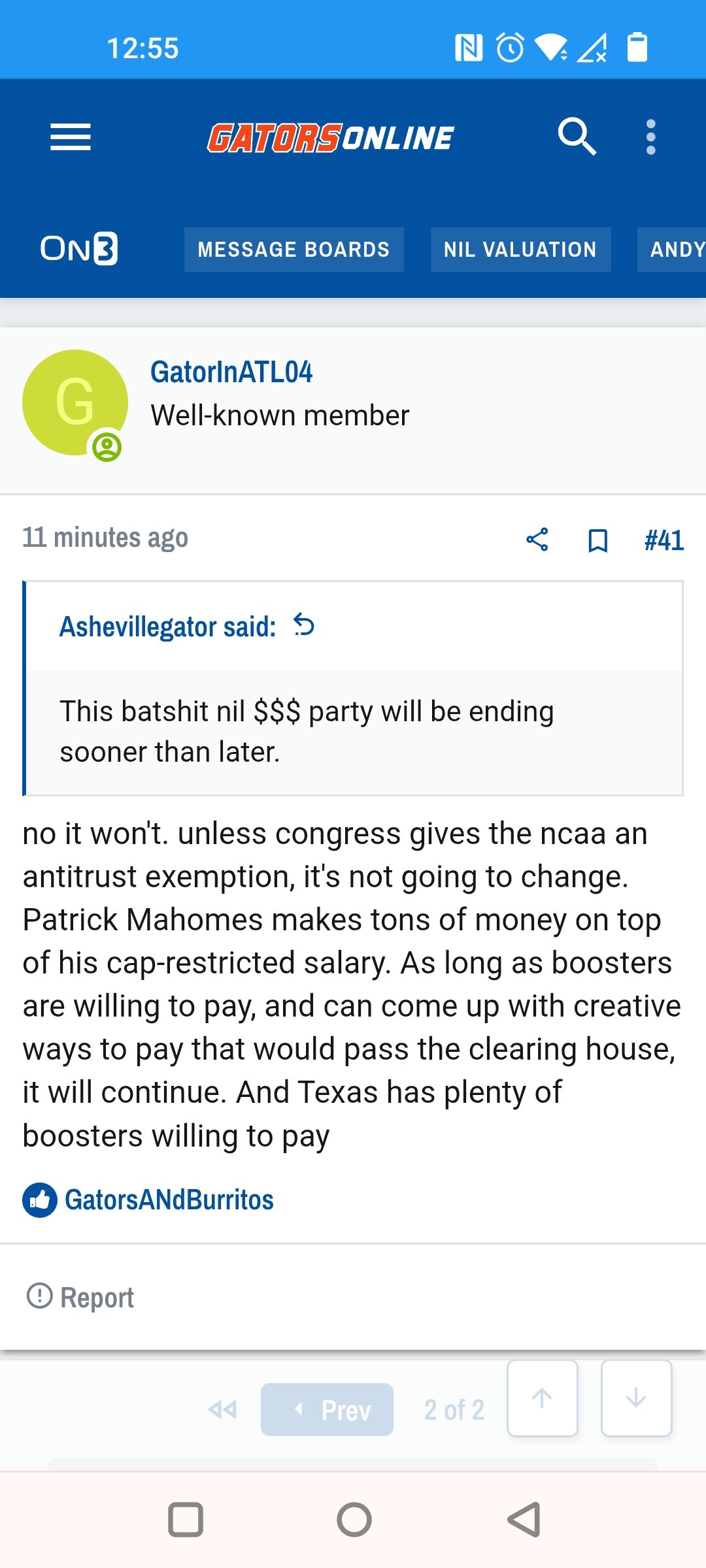Go to Message Boards
The height and width of the screenshot is (1568, 706).
tap(294, 250)
